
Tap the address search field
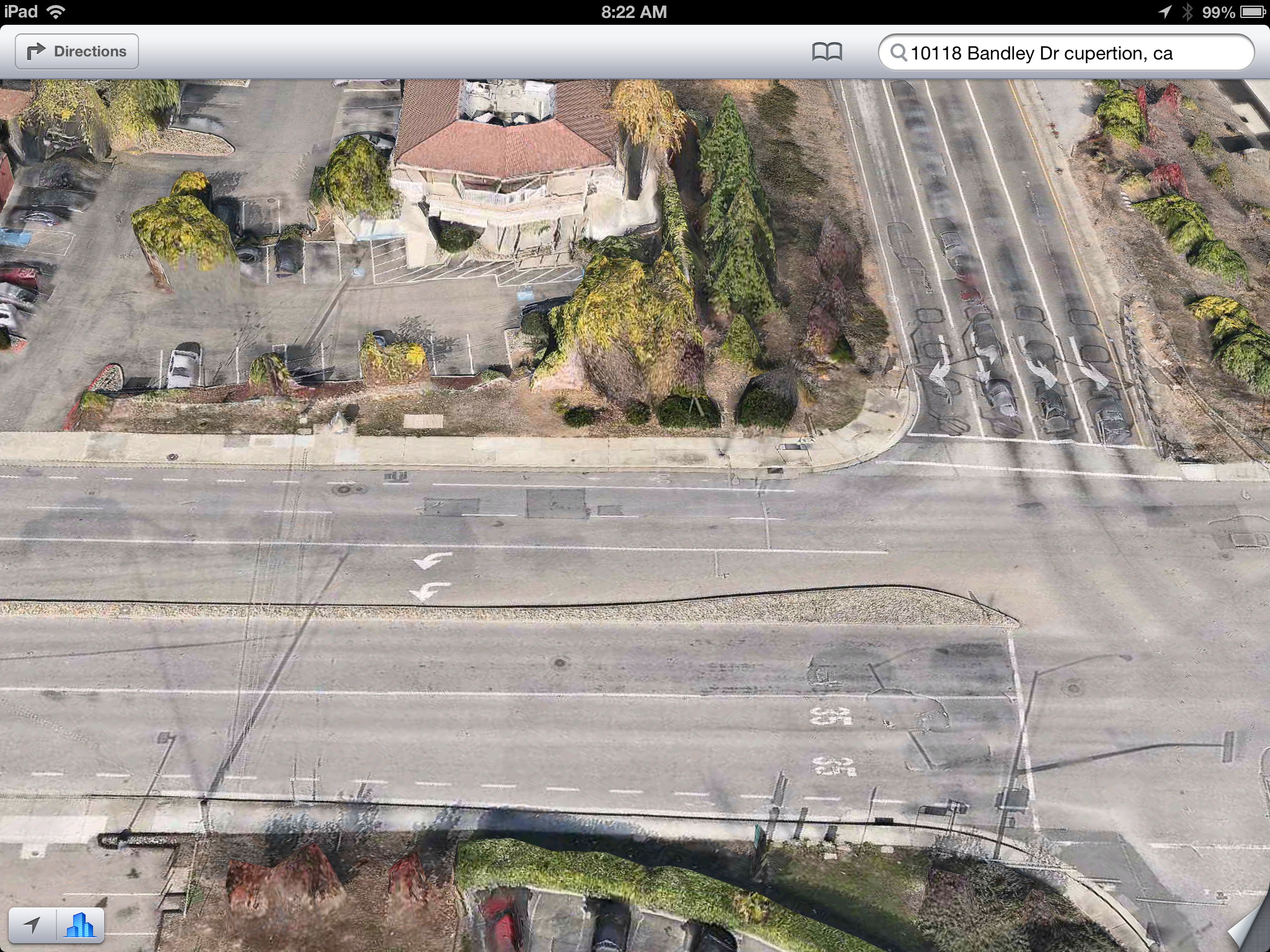[1065, 53]
